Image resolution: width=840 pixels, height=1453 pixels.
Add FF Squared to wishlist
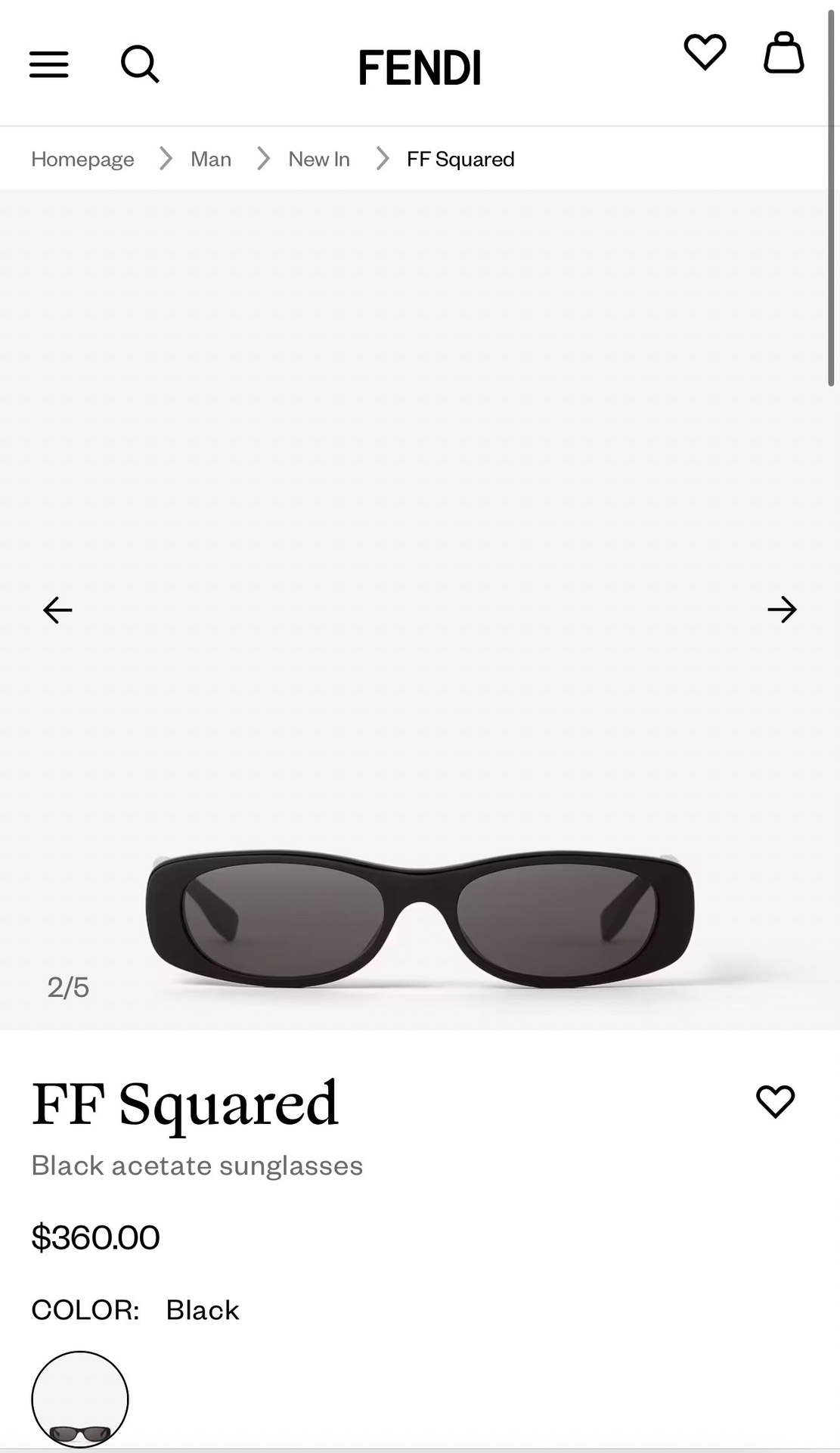click(776, 1101)
